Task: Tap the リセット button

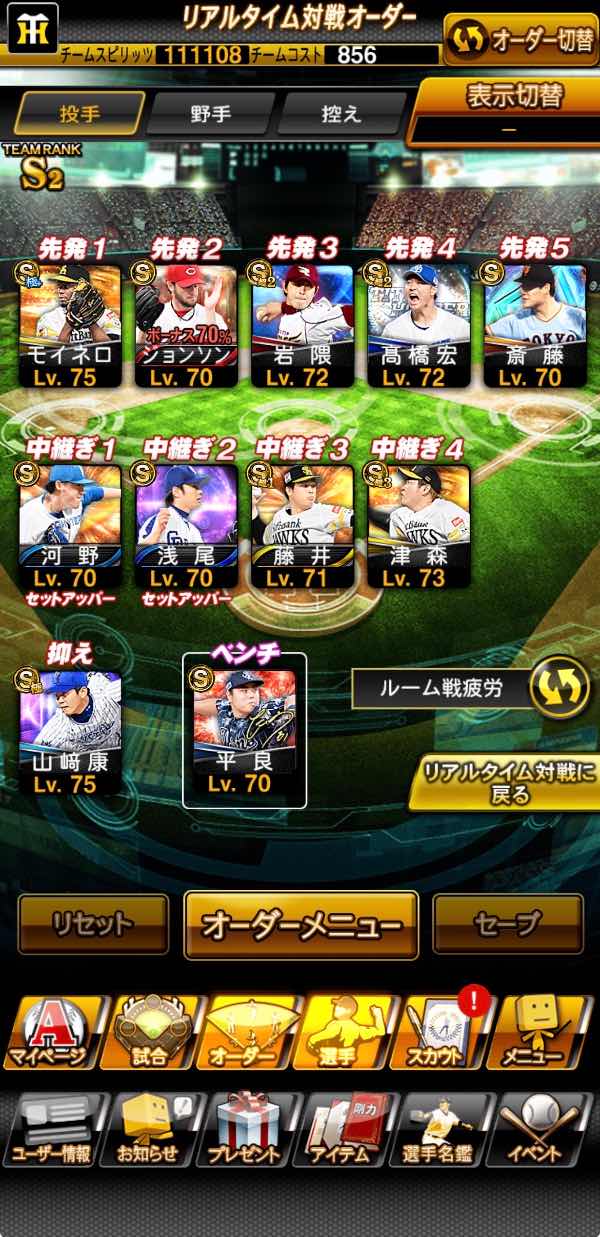Action: point(93,924)
